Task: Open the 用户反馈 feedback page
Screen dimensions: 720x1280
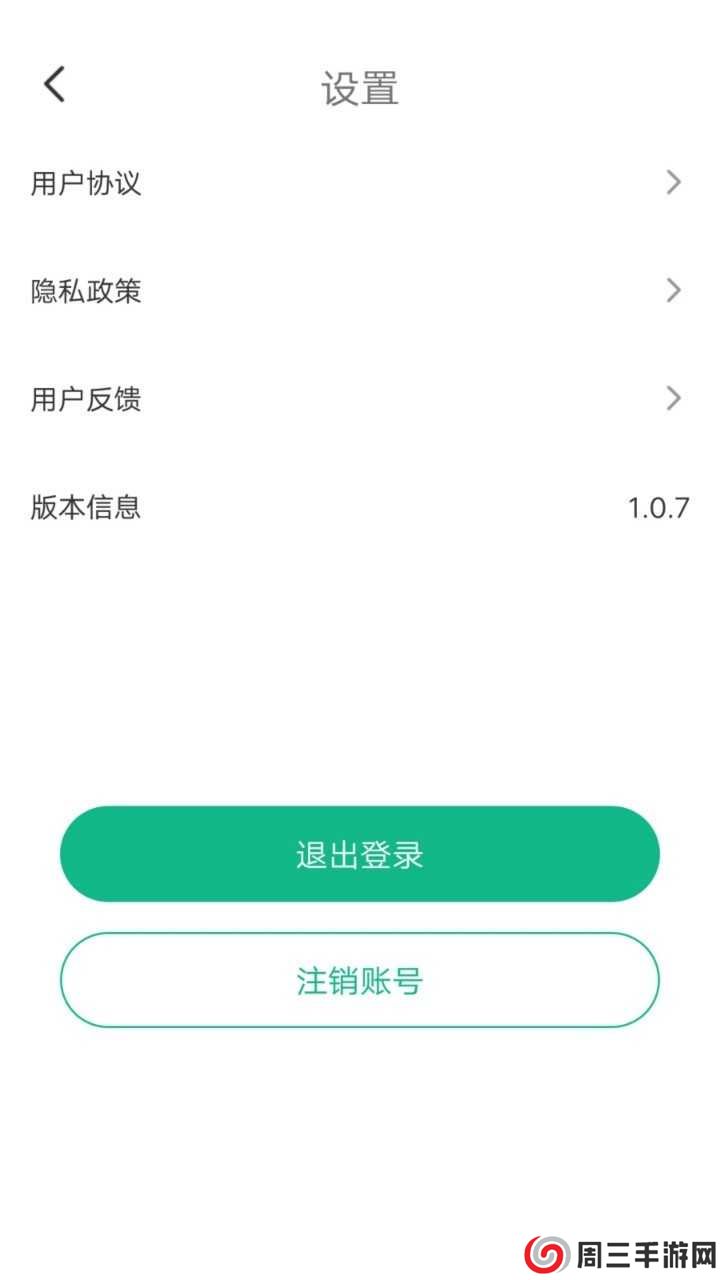Action: point(360,399)
